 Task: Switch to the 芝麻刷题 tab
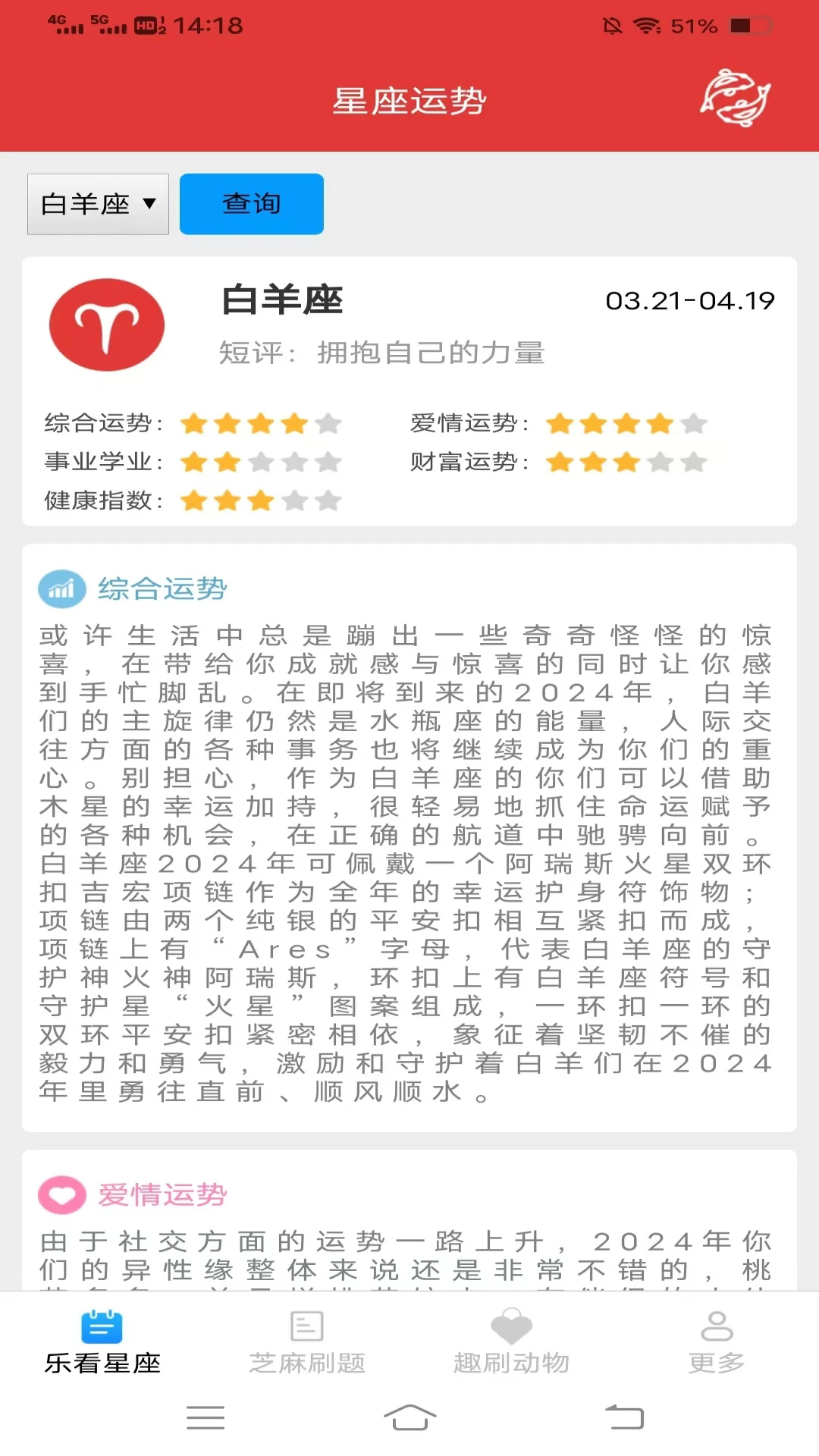306,1339
